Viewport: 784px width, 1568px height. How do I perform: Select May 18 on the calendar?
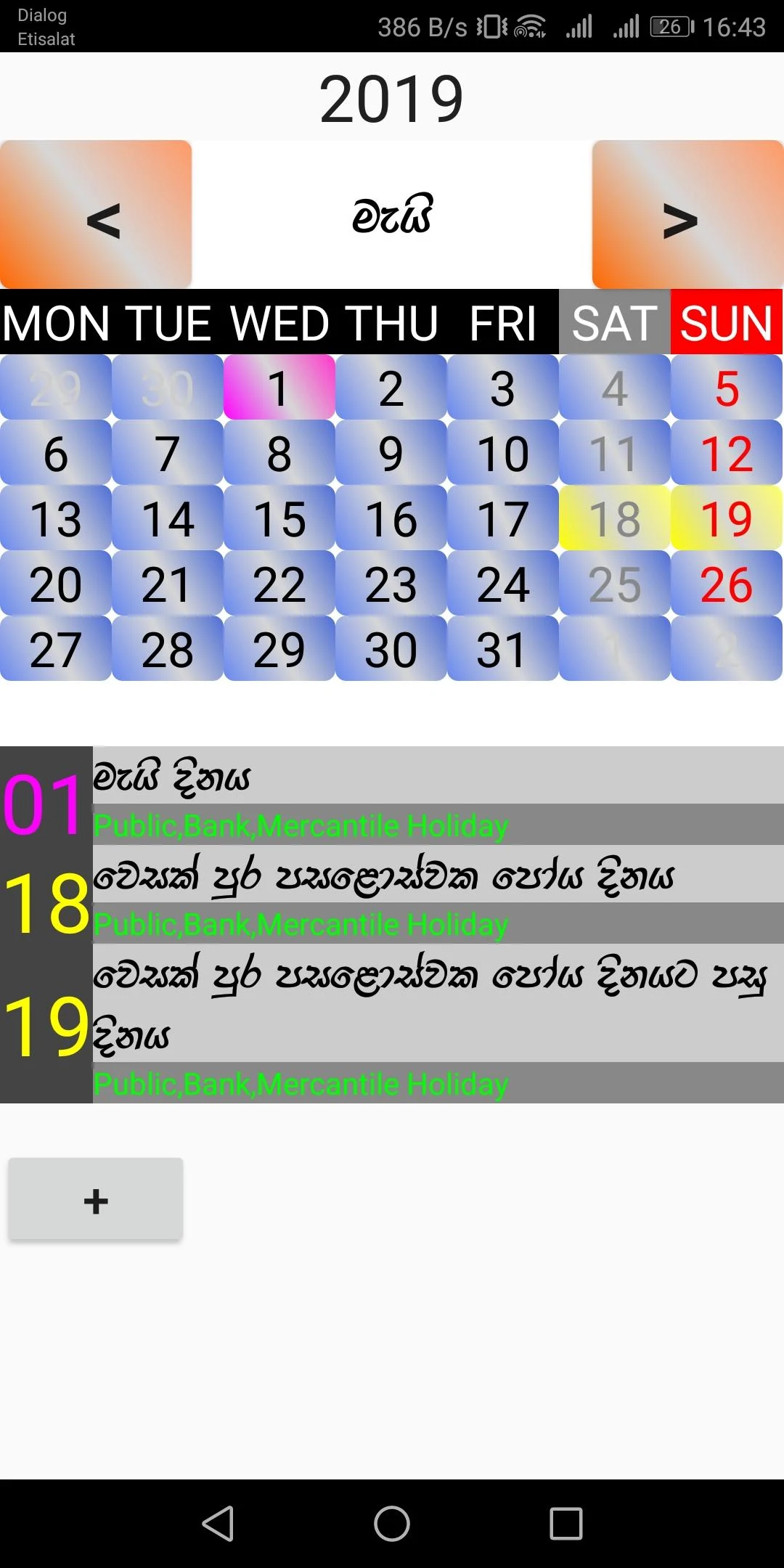(x=615, y=518)
